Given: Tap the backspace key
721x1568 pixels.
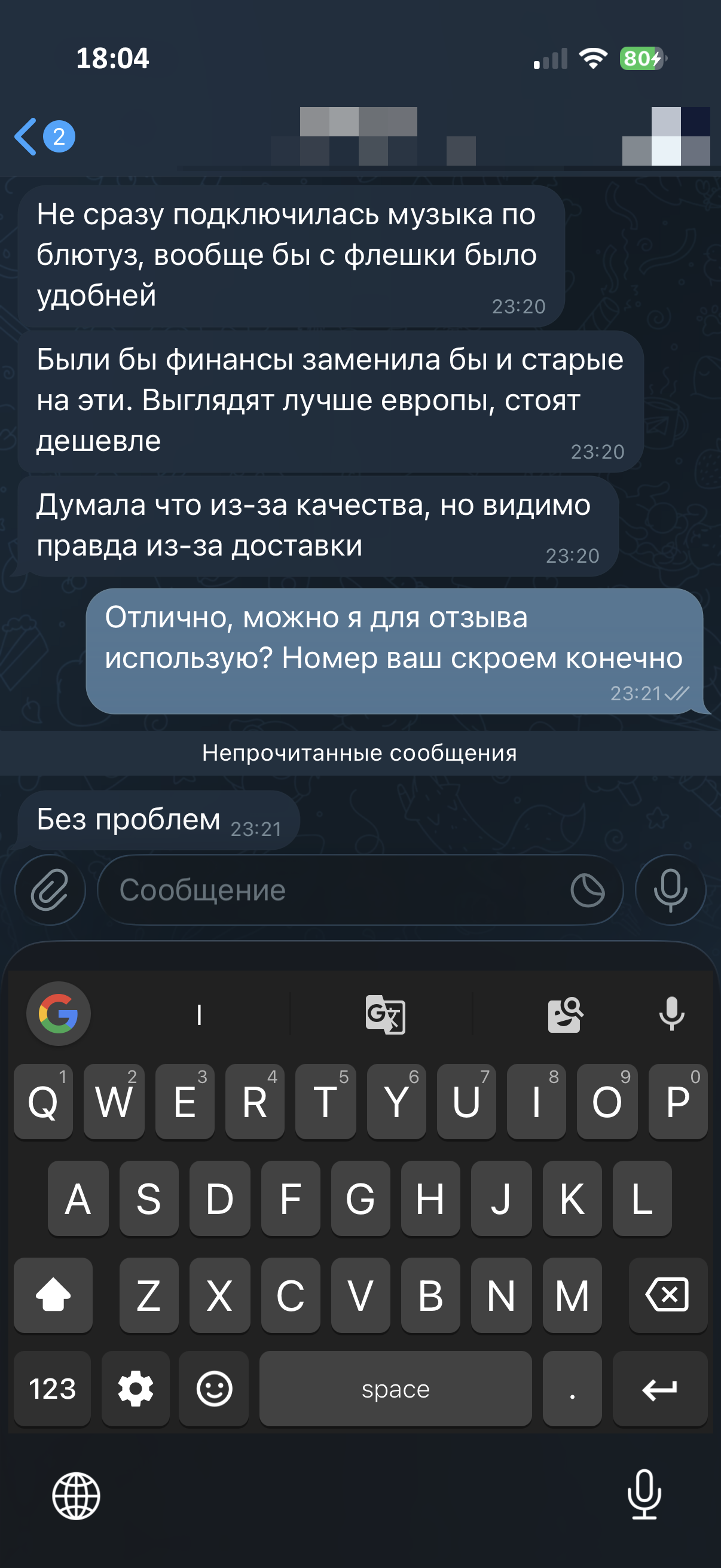Looking at the screenshot, I should (x=667, y=1295).
